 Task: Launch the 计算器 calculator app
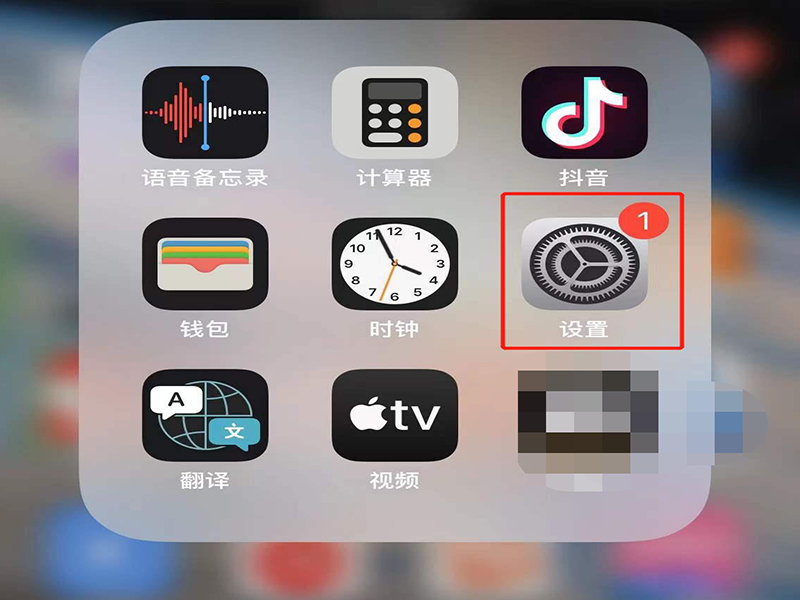[x=394, y=112]
